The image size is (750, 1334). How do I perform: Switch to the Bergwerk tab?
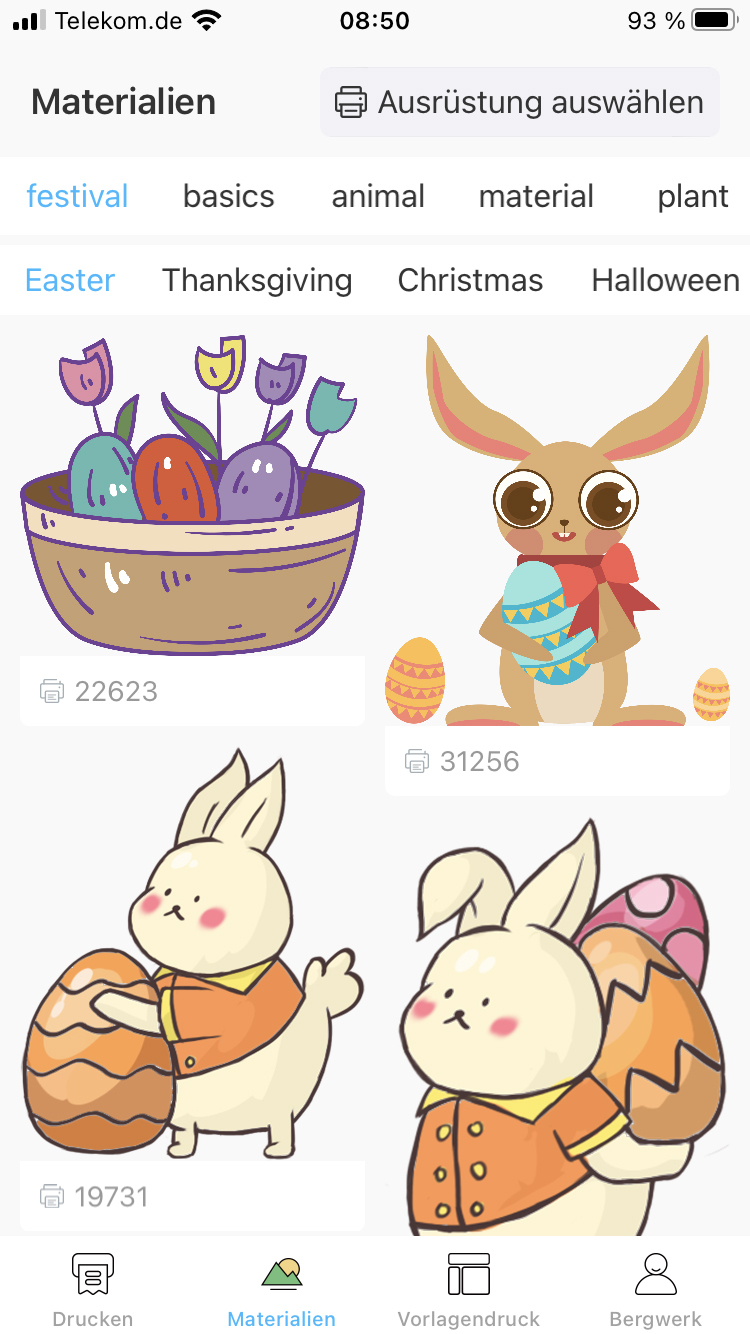(656, 1288)
